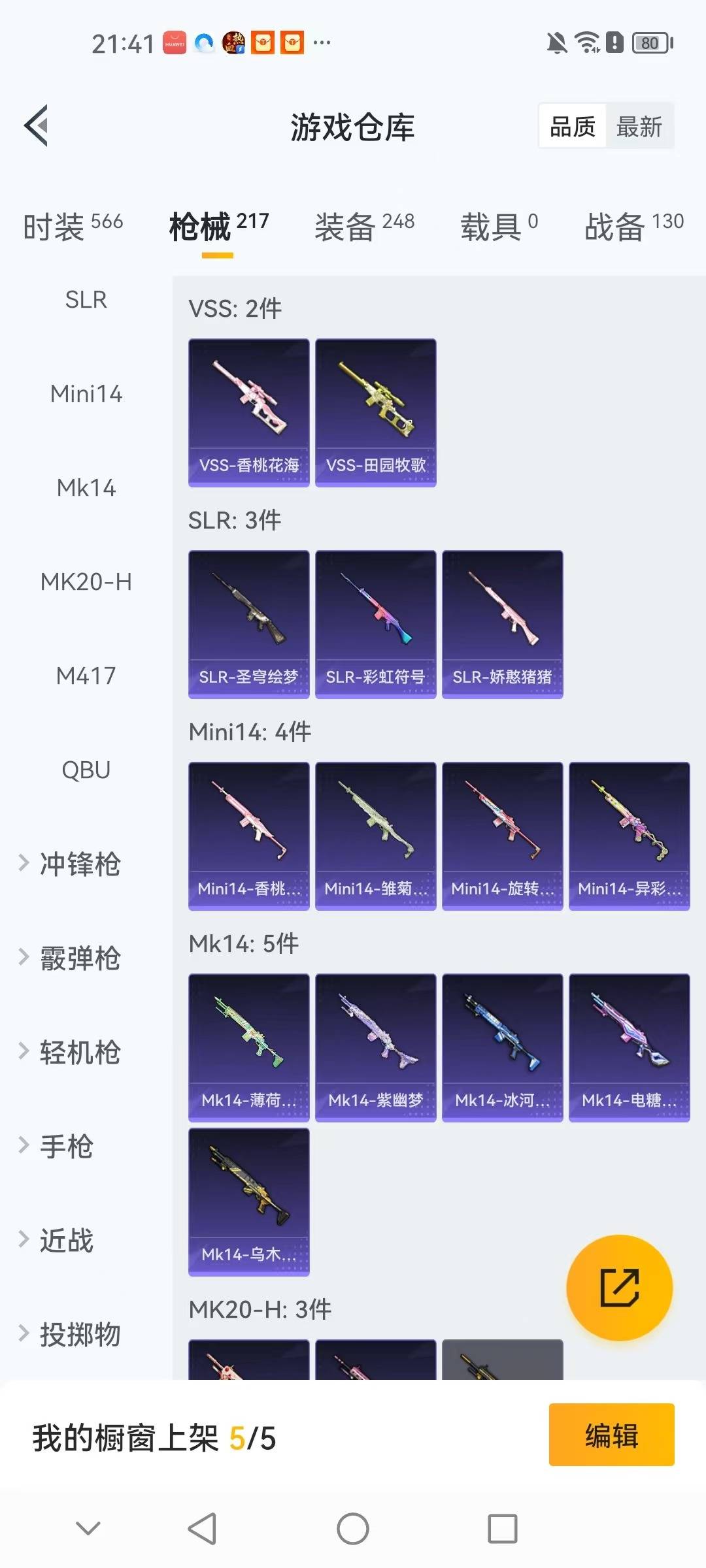Tap the 编辑 button
Screen dimensions: 706x1568
point(611,1435)
